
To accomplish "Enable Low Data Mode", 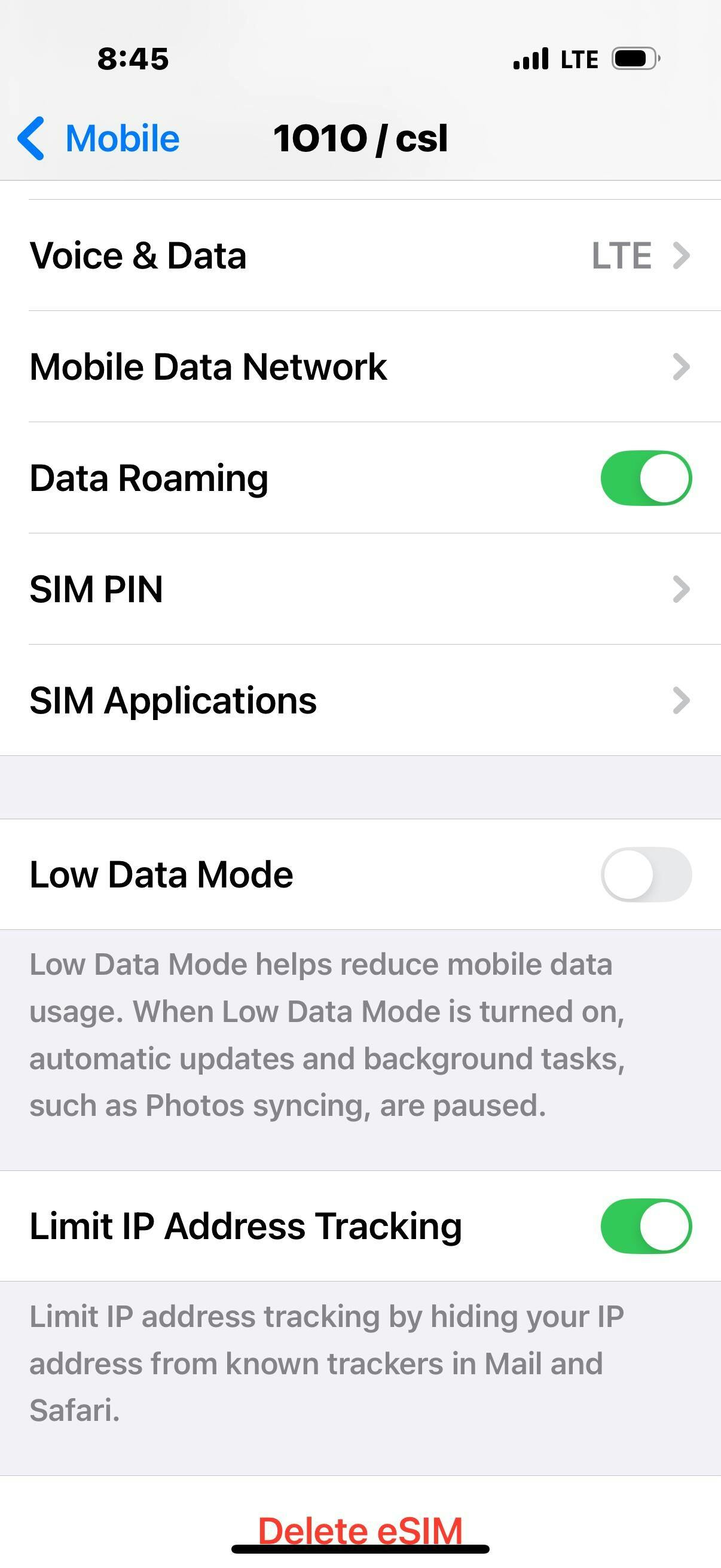I will 646,875.
